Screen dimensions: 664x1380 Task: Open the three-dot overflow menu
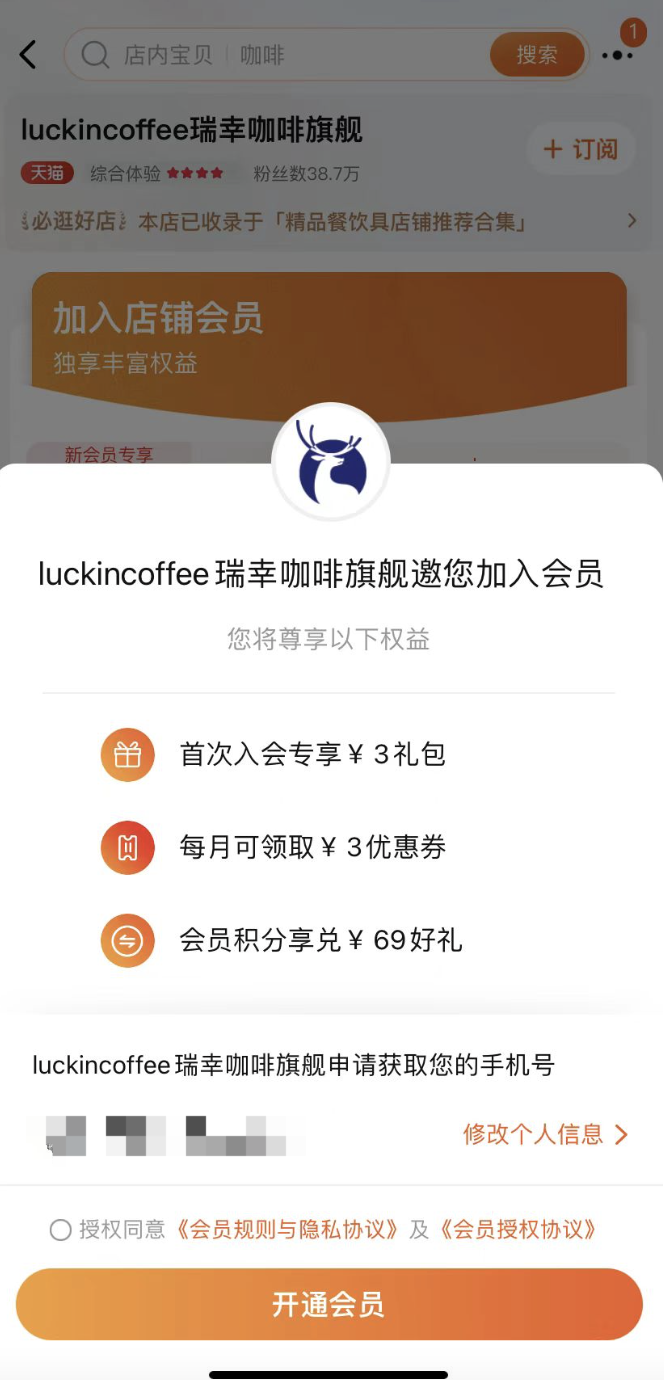[x=617, y=56]
